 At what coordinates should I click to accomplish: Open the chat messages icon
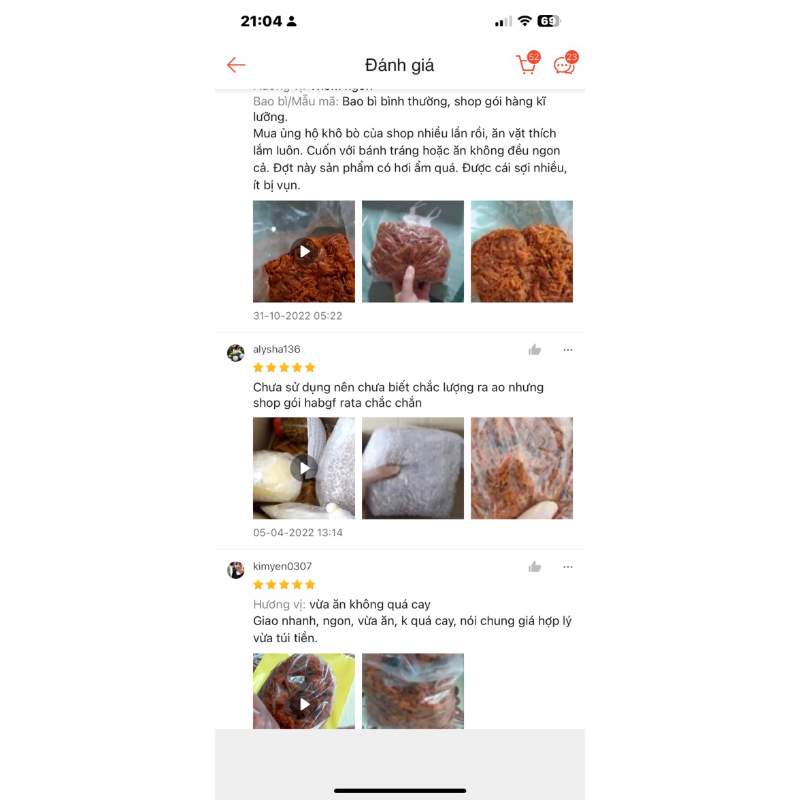pos(564,65)
